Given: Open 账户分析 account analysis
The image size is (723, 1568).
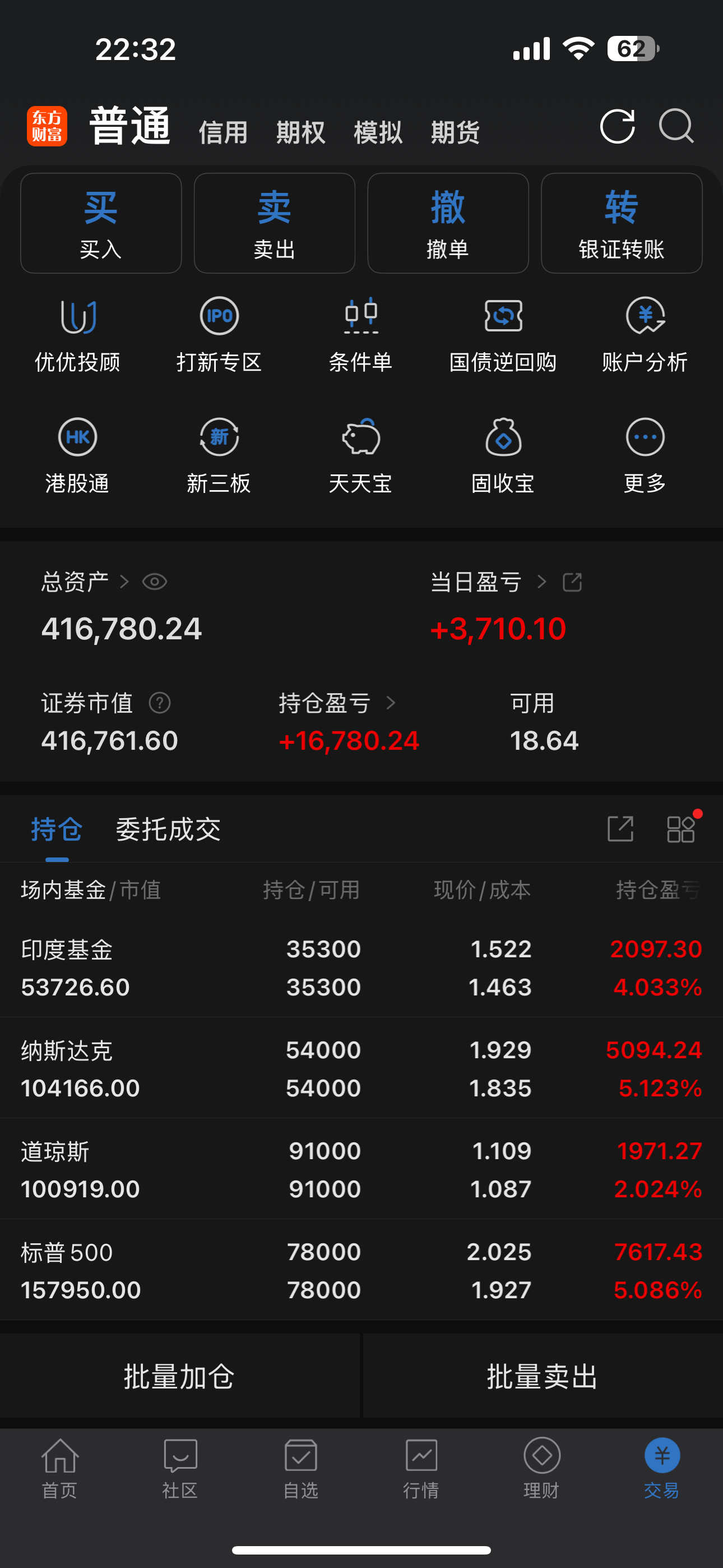Looking at the screenshot, I should click(645, 335).
